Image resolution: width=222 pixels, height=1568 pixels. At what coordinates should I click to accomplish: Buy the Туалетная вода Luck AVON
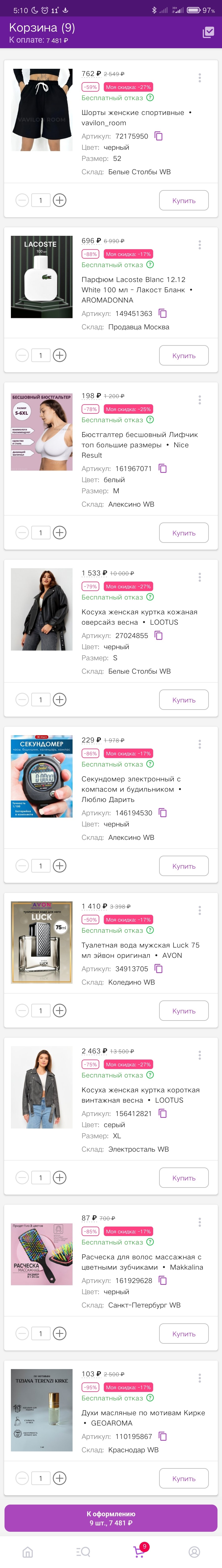184,1011
